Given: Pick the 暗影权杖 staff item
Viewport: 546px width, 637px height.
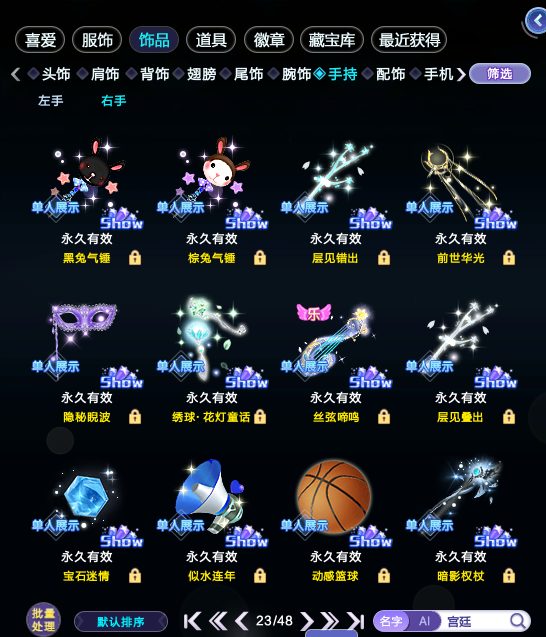Looking at the screenshot, I should pos(461,520).
